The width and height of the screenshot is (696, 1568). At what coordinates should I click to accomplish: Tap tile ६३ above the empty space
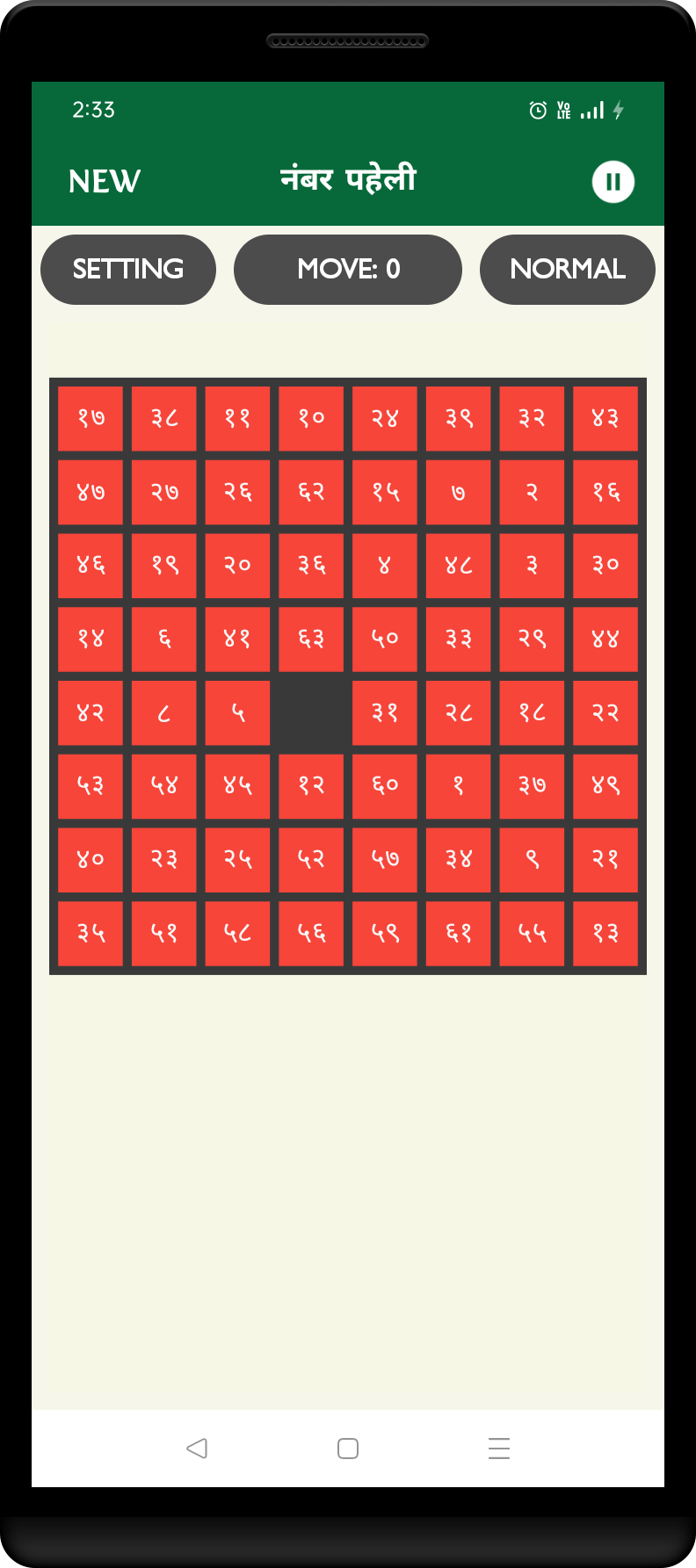pos(310,639)
